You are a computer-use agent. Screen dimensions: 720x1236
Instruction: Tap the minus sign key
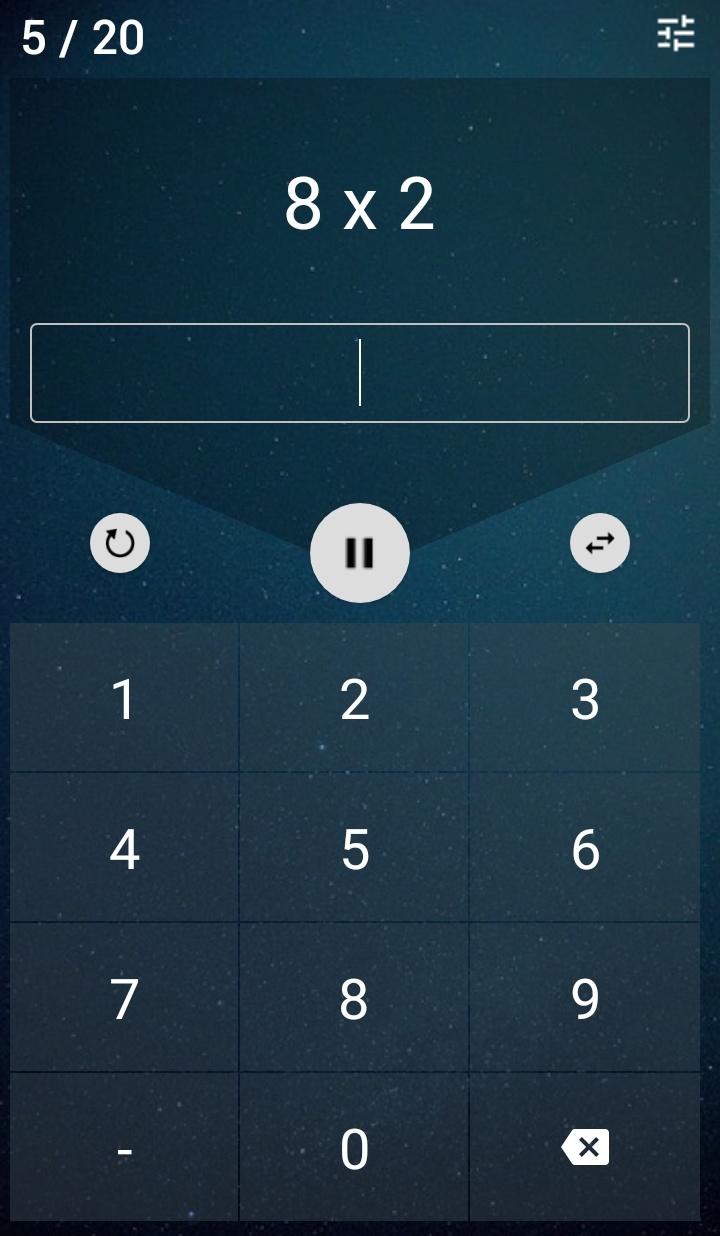click(x=124, y=1148)
